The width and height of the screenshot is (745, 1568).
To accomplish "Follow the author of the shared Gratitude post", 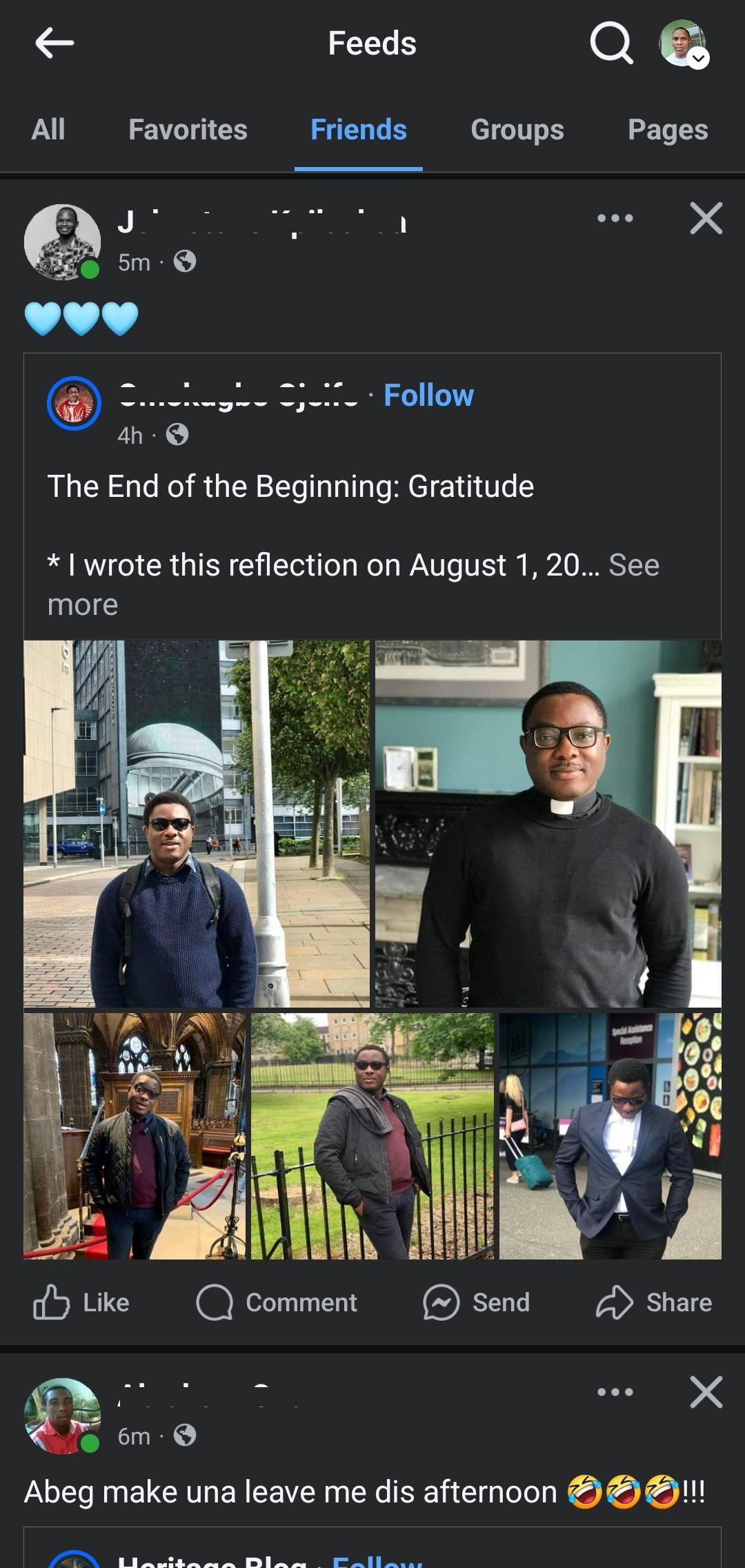I will [428, 395].
